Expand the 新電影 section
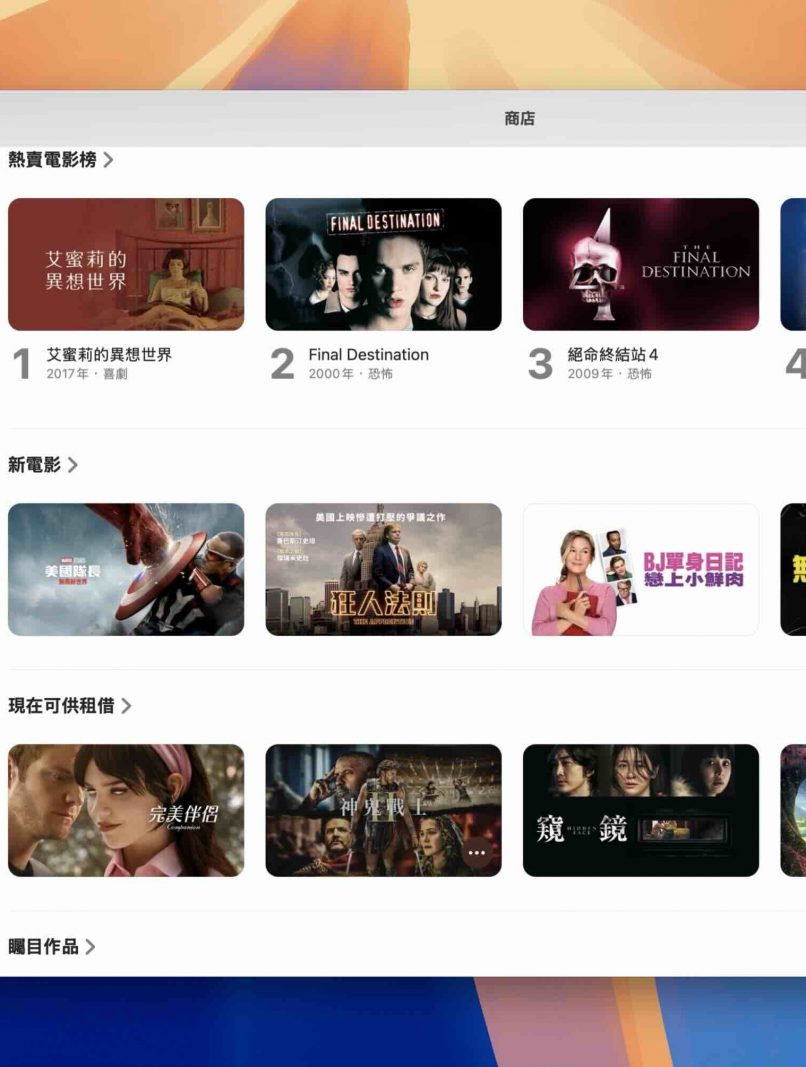 43,464
